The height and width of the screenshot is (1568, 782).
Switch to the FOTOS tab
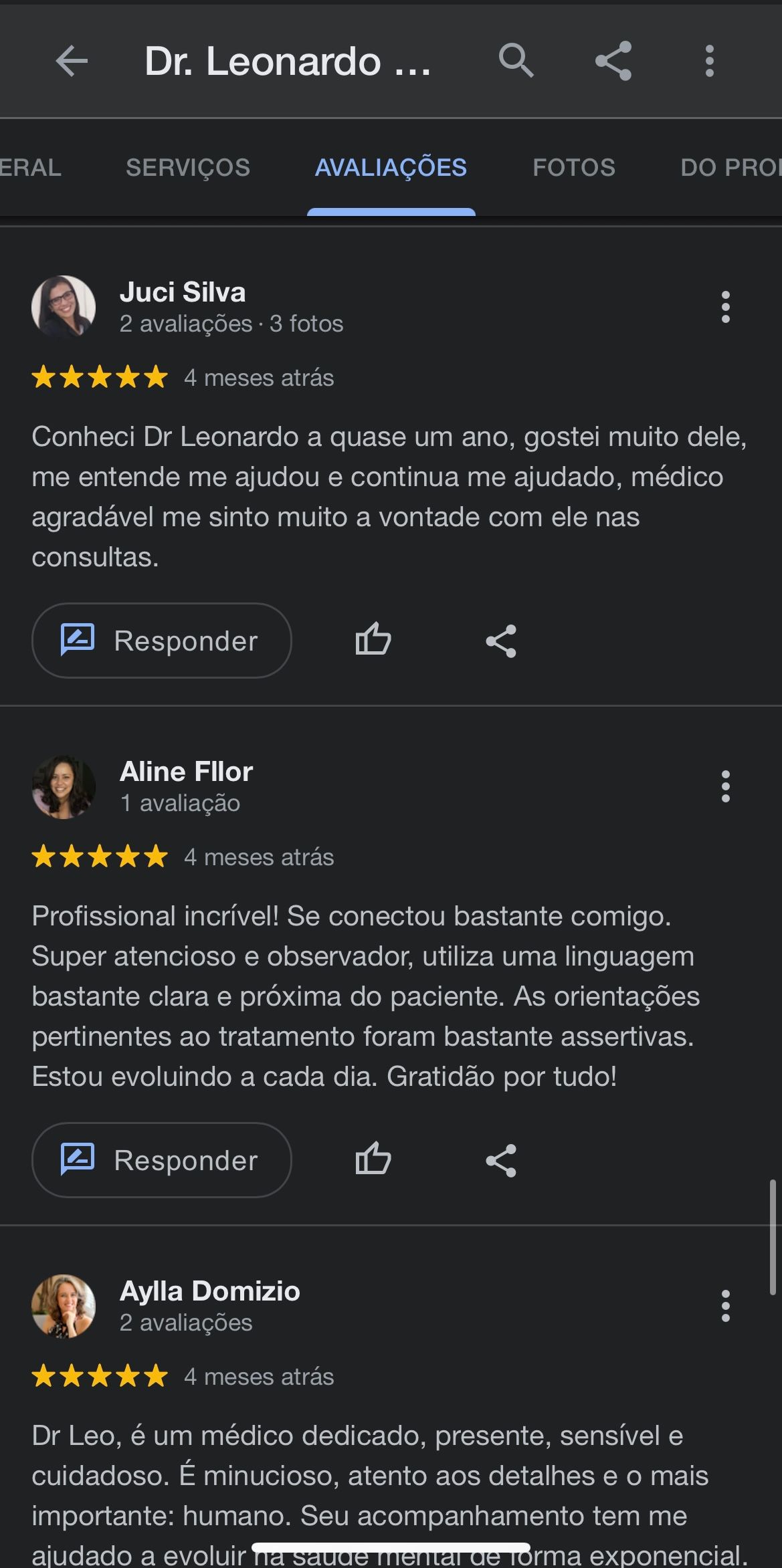pyautogui.click(x=574, y=167)
